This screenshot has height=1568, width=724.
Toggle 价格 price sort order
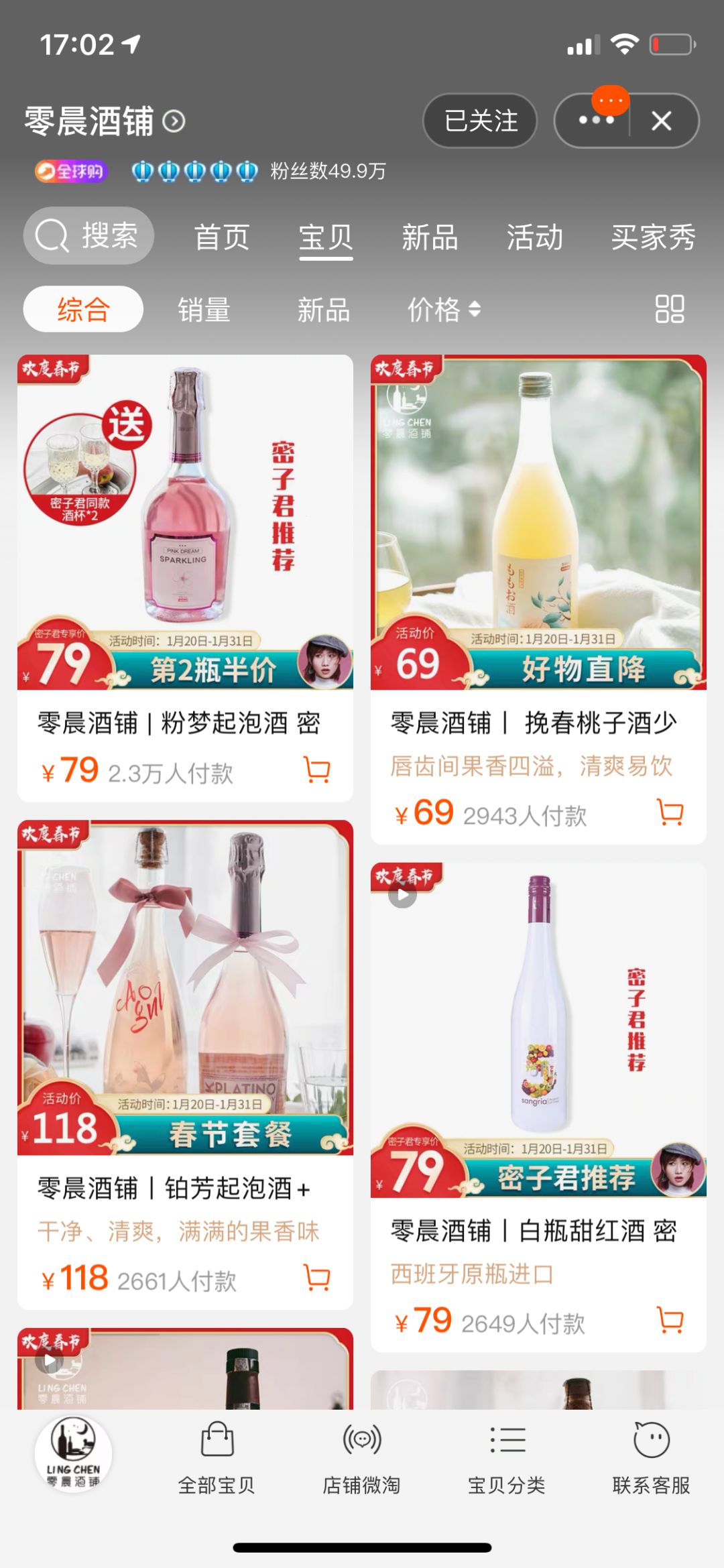click(444, 309)
